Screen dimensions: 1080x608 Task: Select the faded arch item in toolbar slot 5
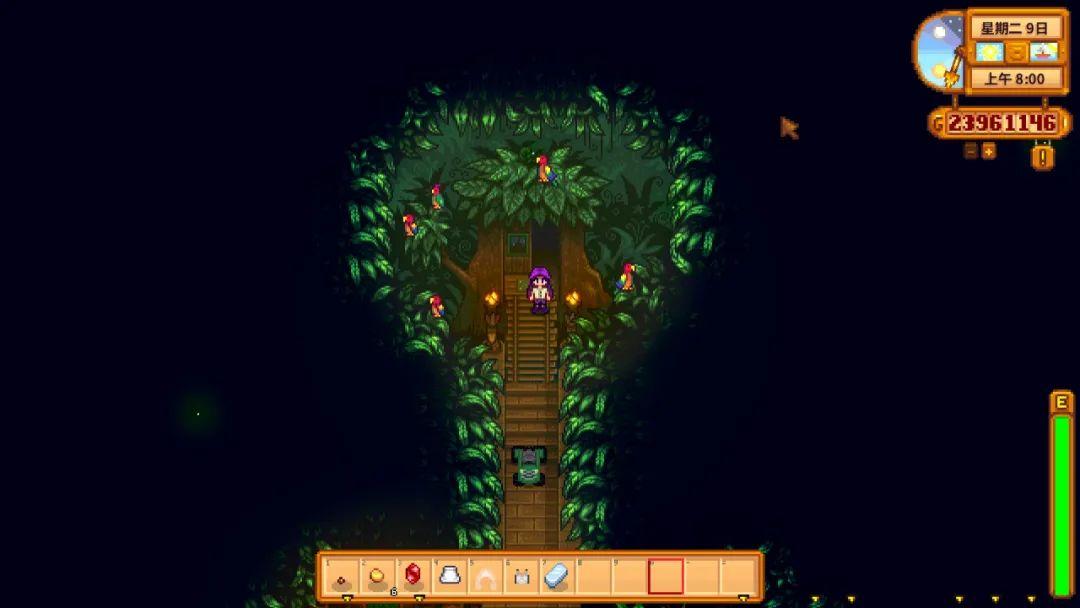tap(486, 576)
